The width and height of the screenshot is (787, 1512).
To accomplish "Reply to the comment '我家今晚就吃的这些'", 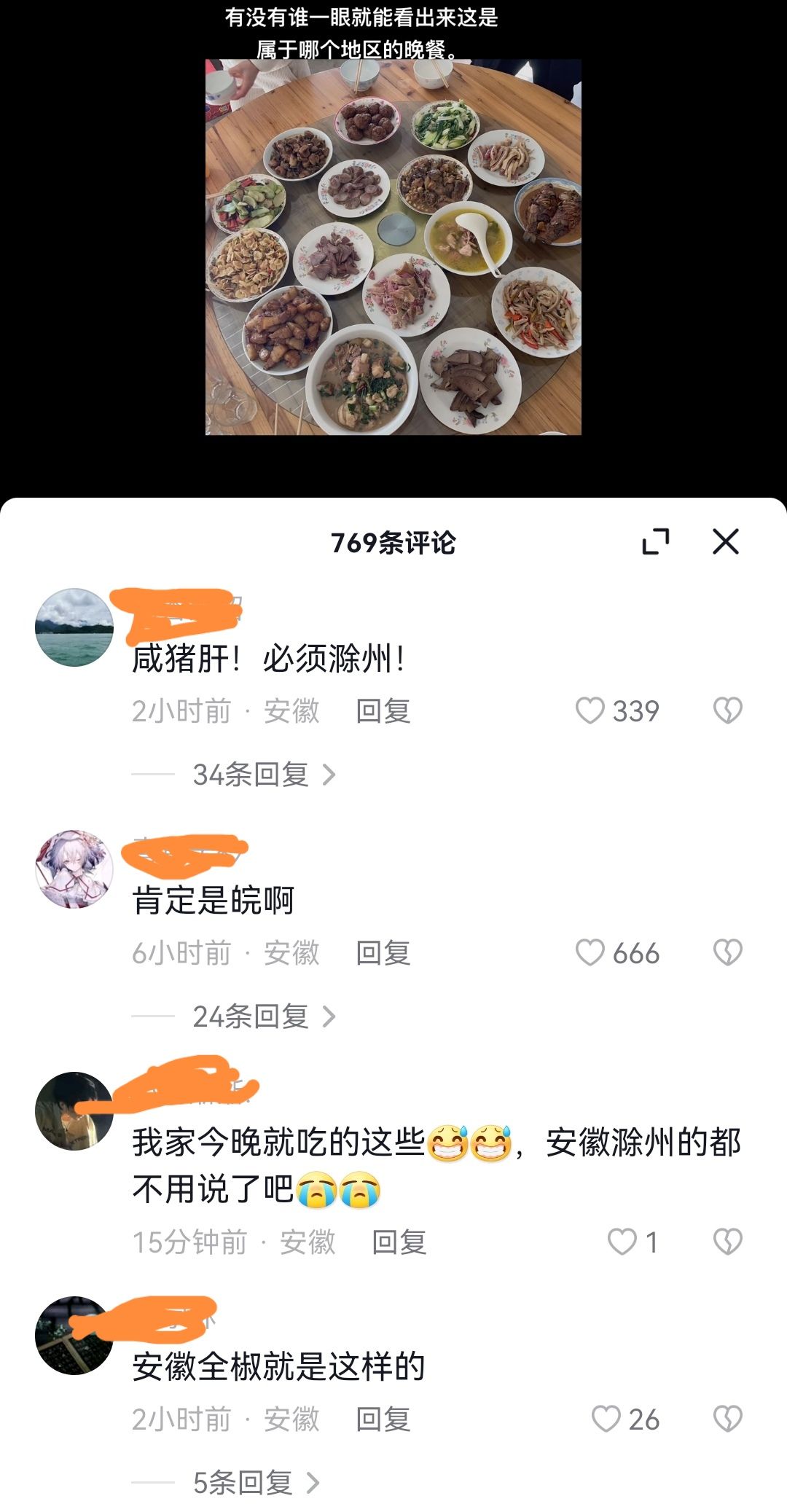I will coord(399,1242).
